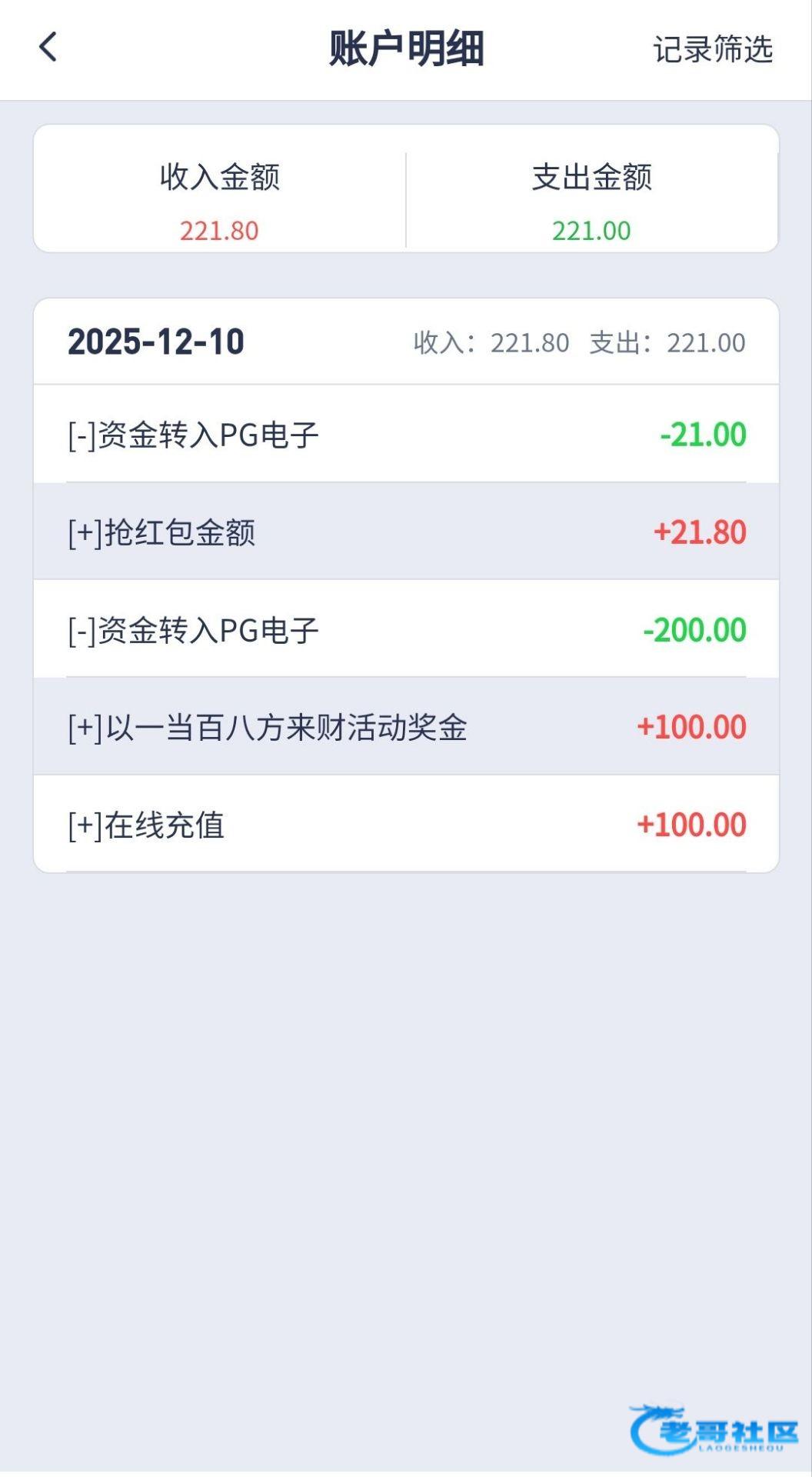Go back using the top-left arrow
The image size is (812, 1477).
pyautogui.click(x=48, y=47)
